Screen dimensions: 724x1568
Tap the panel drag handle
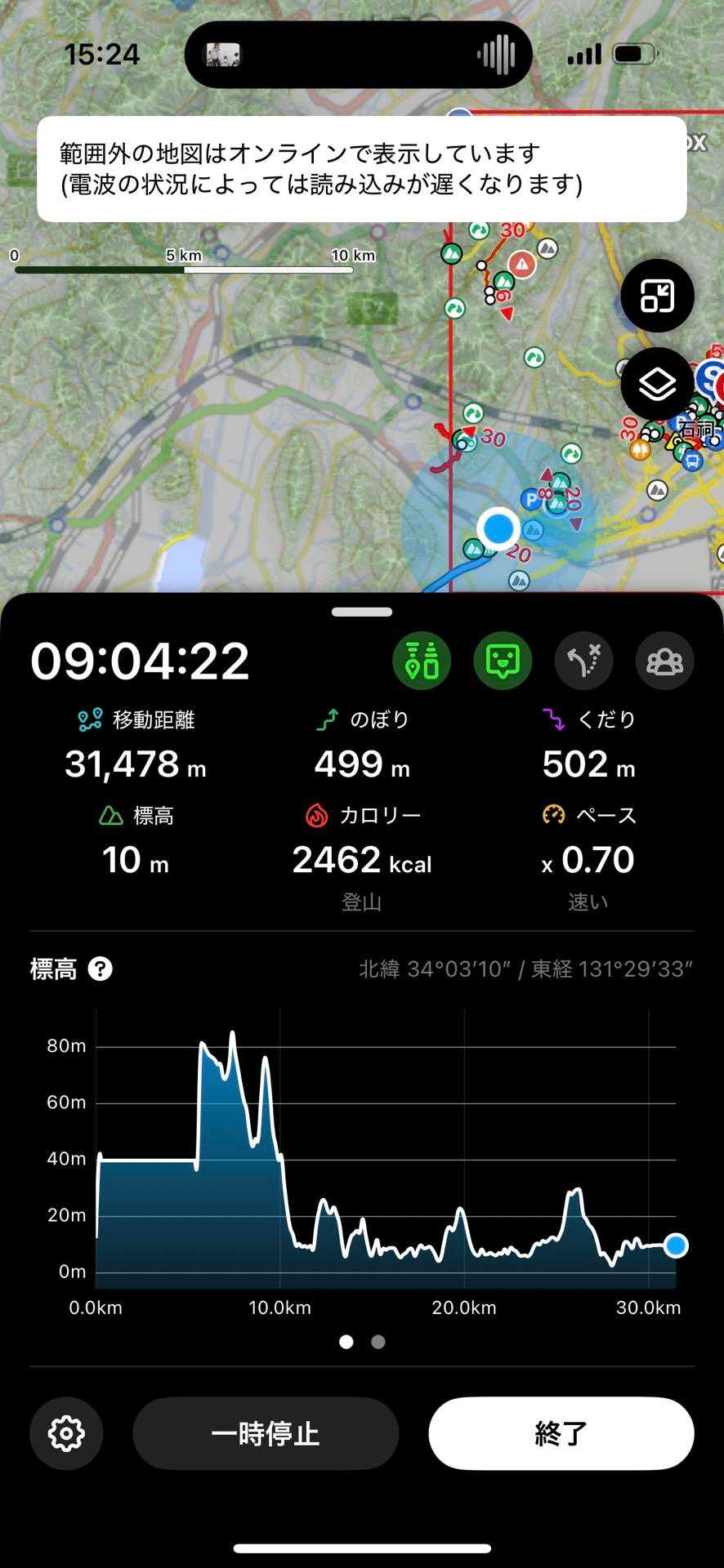point(362,612)
